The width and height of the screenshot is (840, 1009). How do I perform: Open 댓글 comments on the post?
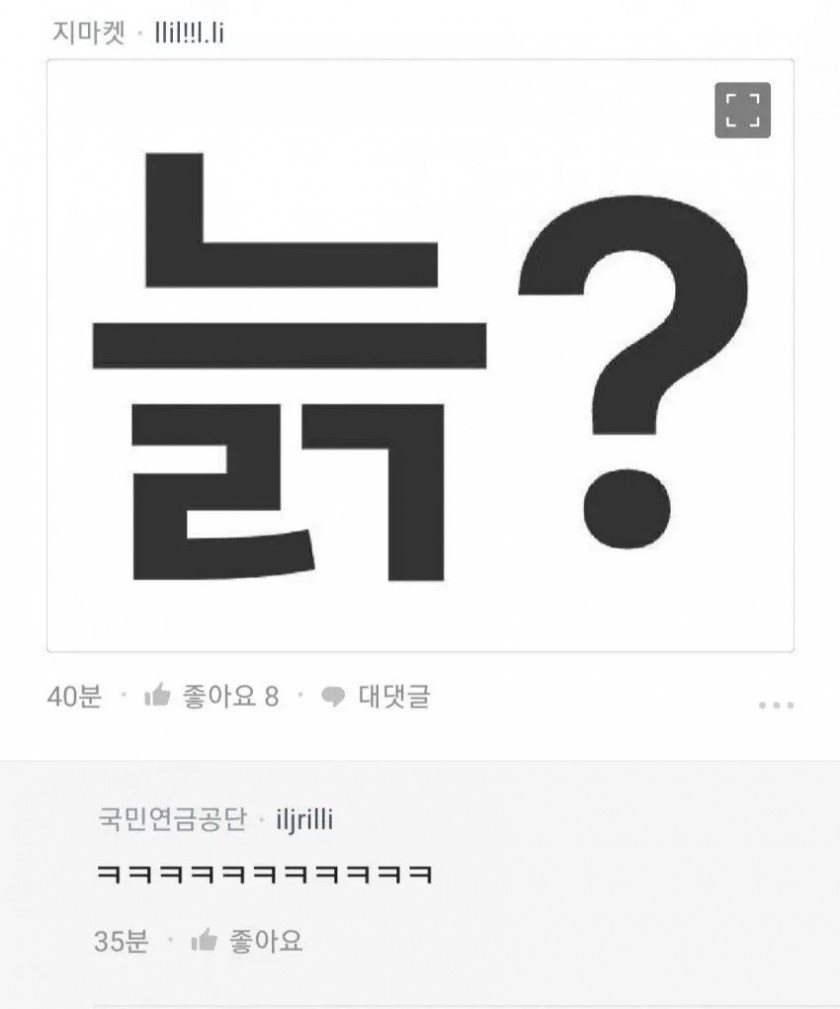[x=375, y=697]
